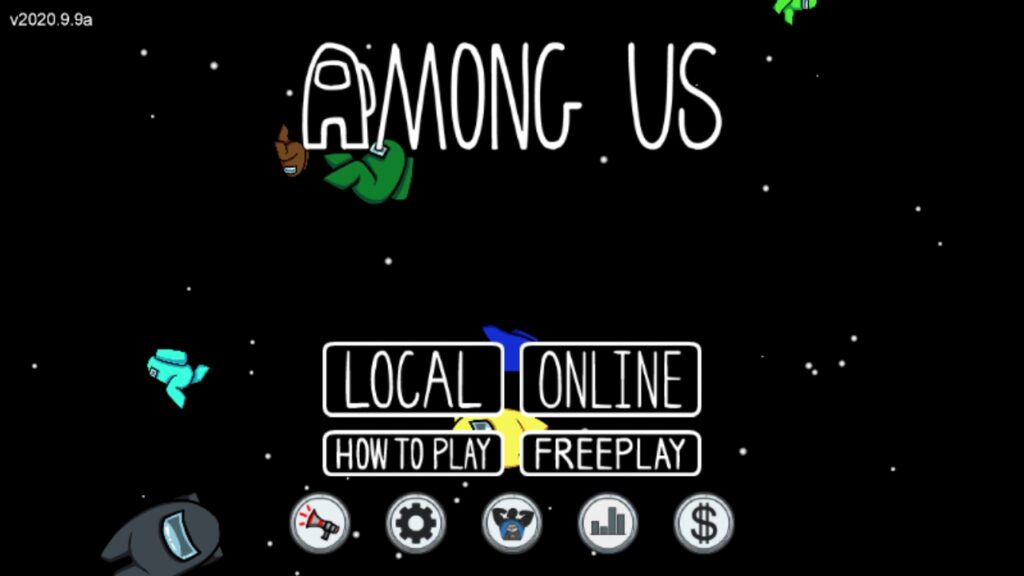Screen dimensions: 1024x576
Task: Start an Online game
Action: pos(610,379)
